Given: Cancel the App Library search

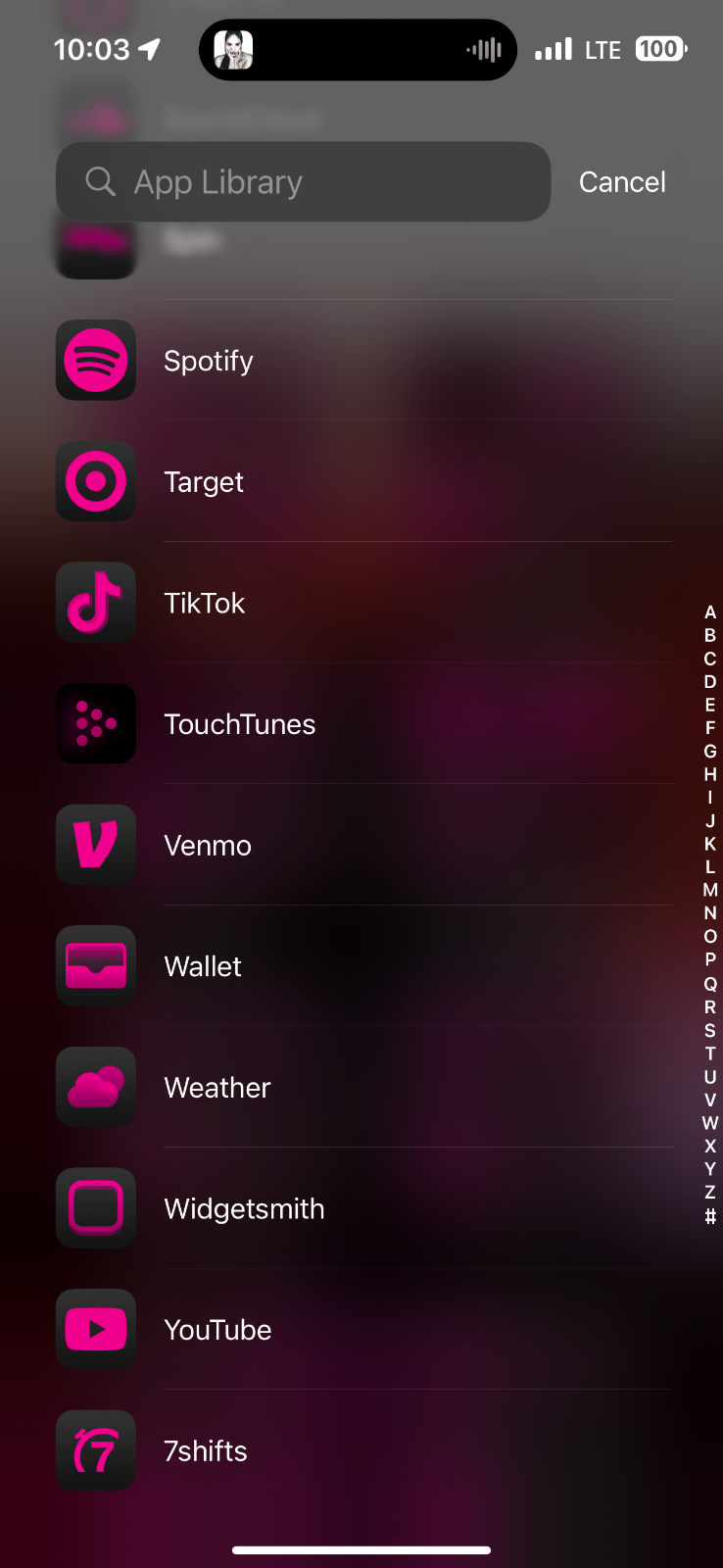Looking at the screenshot, I should (622, 182).
